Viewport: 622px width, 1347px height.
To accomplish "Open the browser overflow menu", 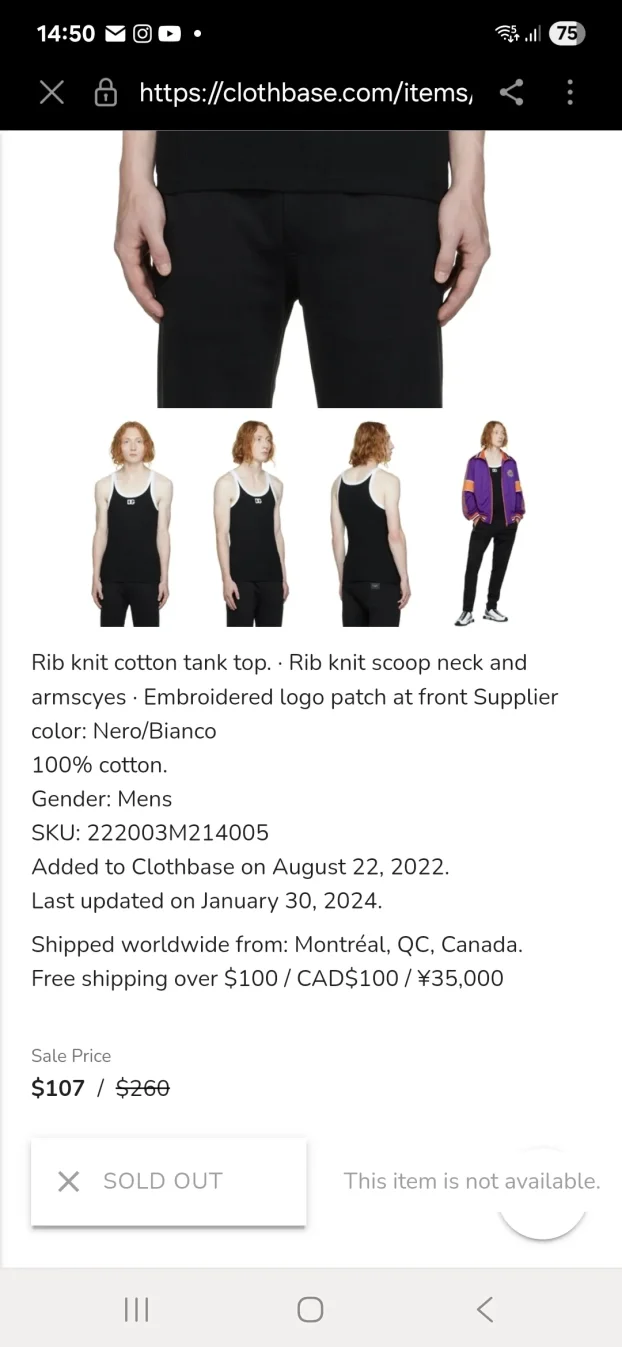I will click(570, 93).
